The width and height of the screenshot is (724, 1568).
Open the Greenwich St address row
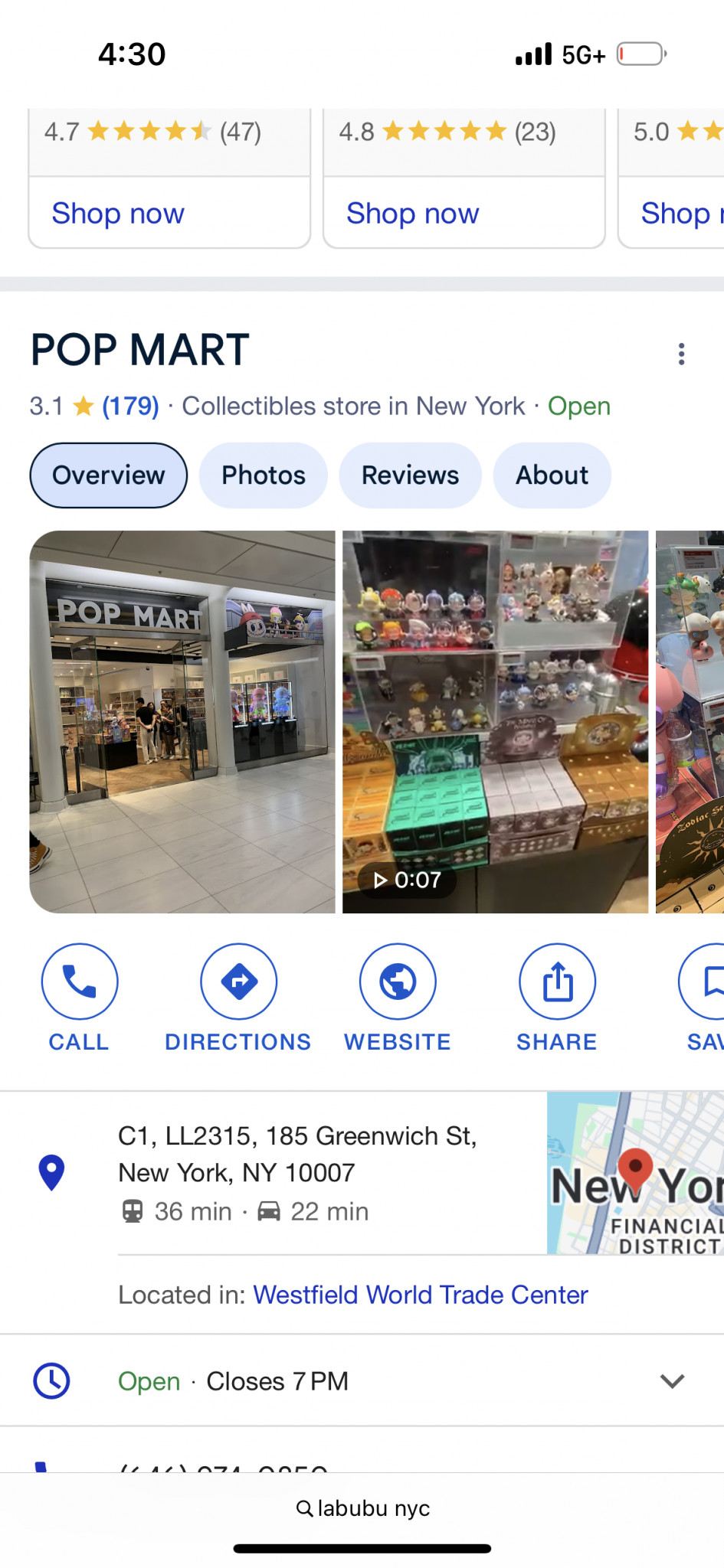tap(274, 1173)
